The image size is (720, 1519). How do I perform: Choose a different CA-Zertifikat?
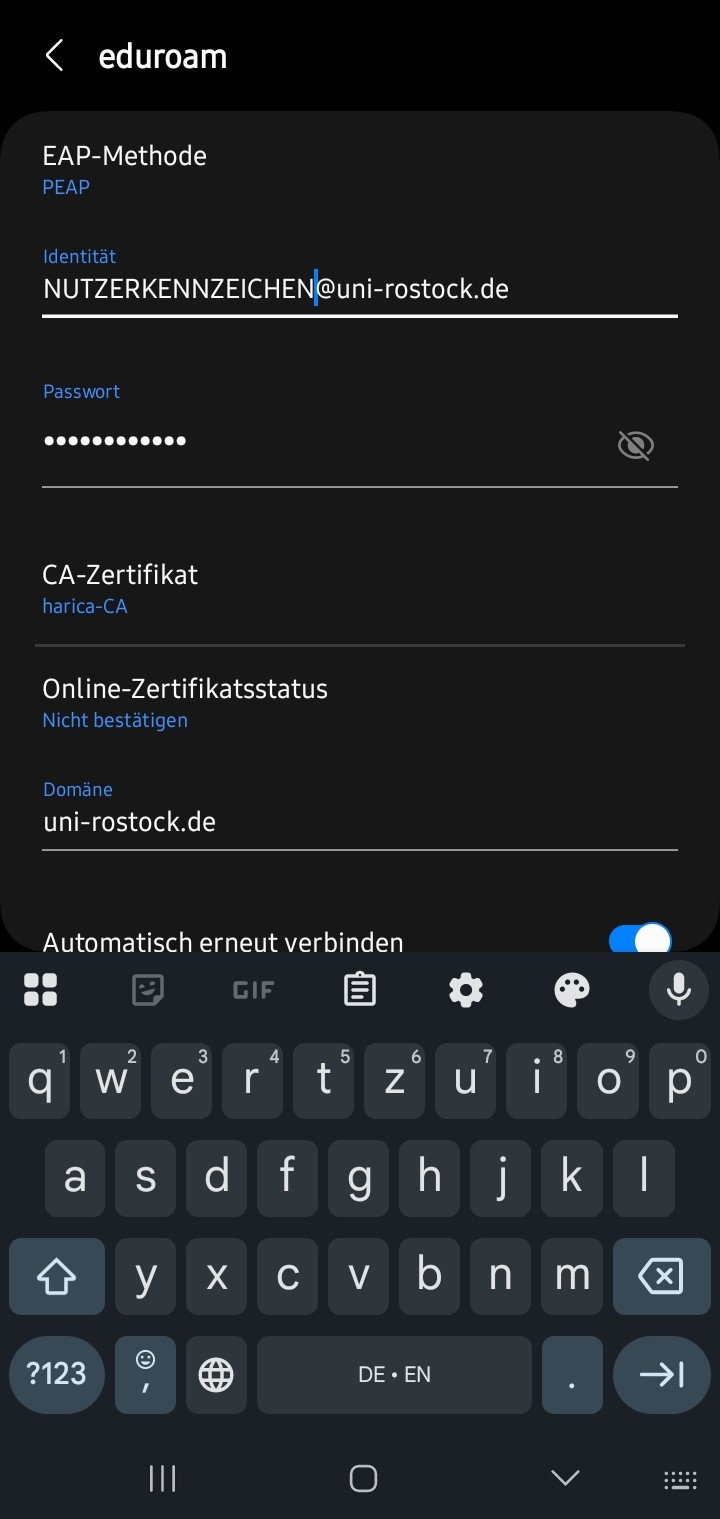[x=360, y=589]
